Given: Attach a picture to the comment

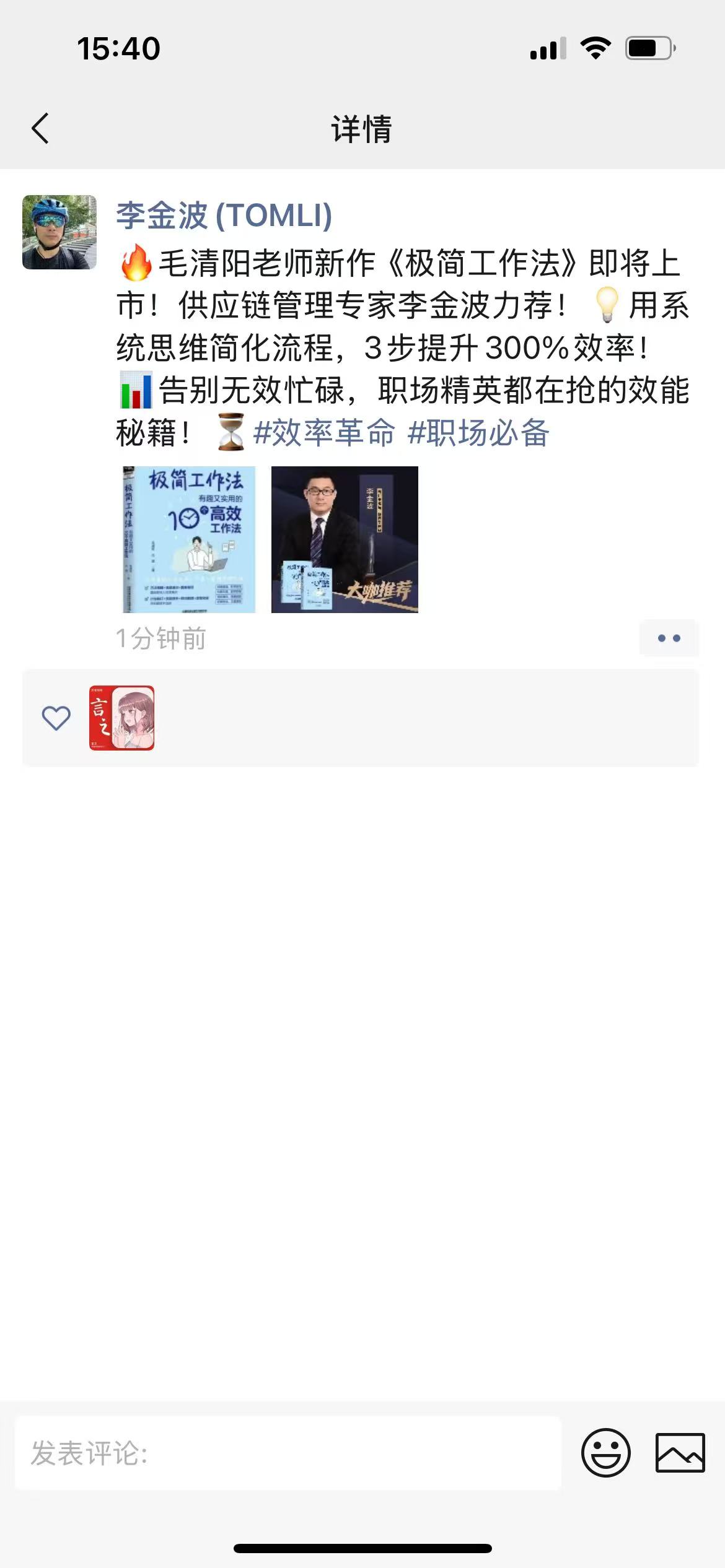Looking at the screenshot, I should click(680, 1453).
